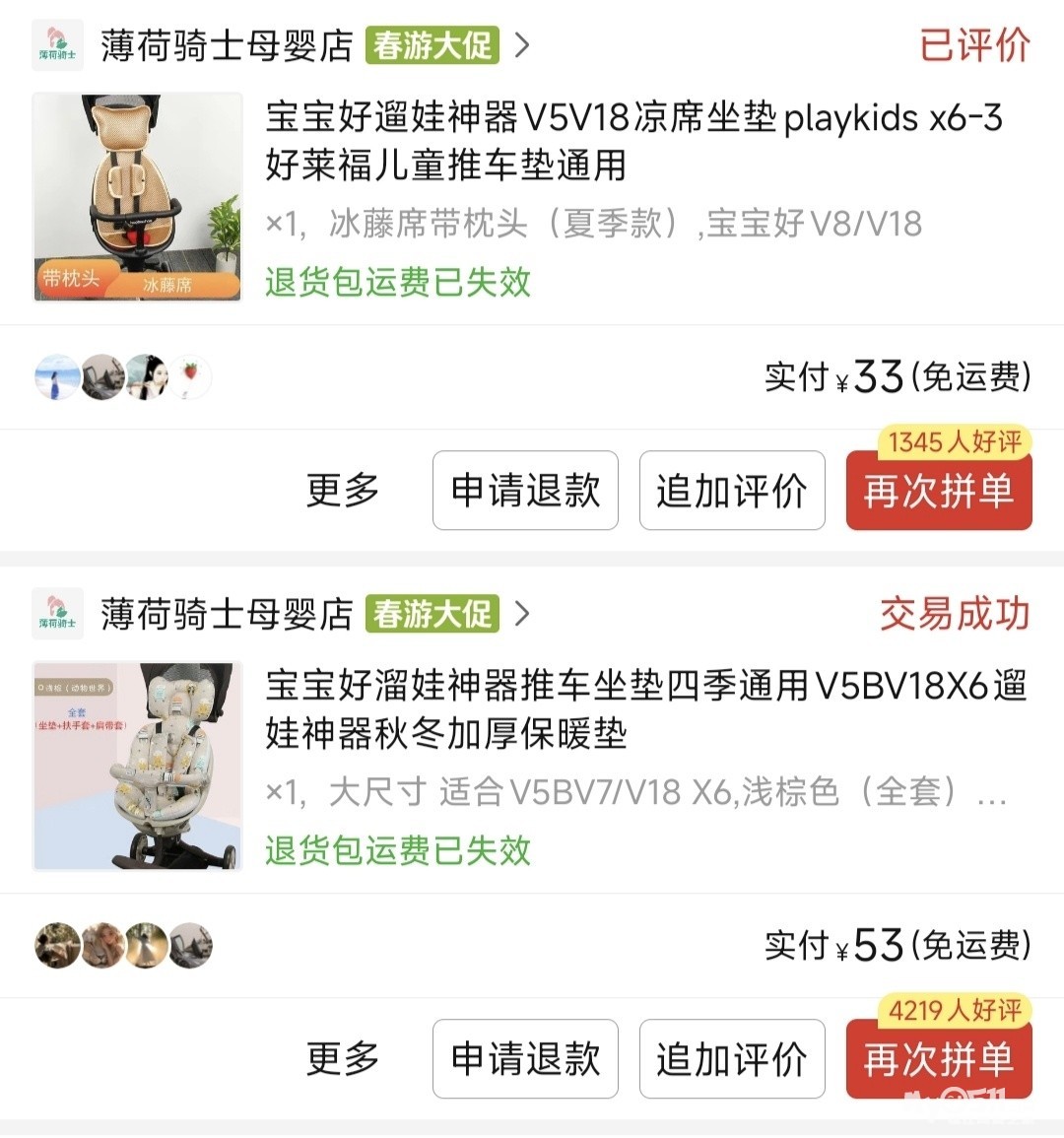The height and width of the screenshot is (1138, 1064).
Task: Tap 再次拼单 with 4219人好评
Action: click(938, 1059)
